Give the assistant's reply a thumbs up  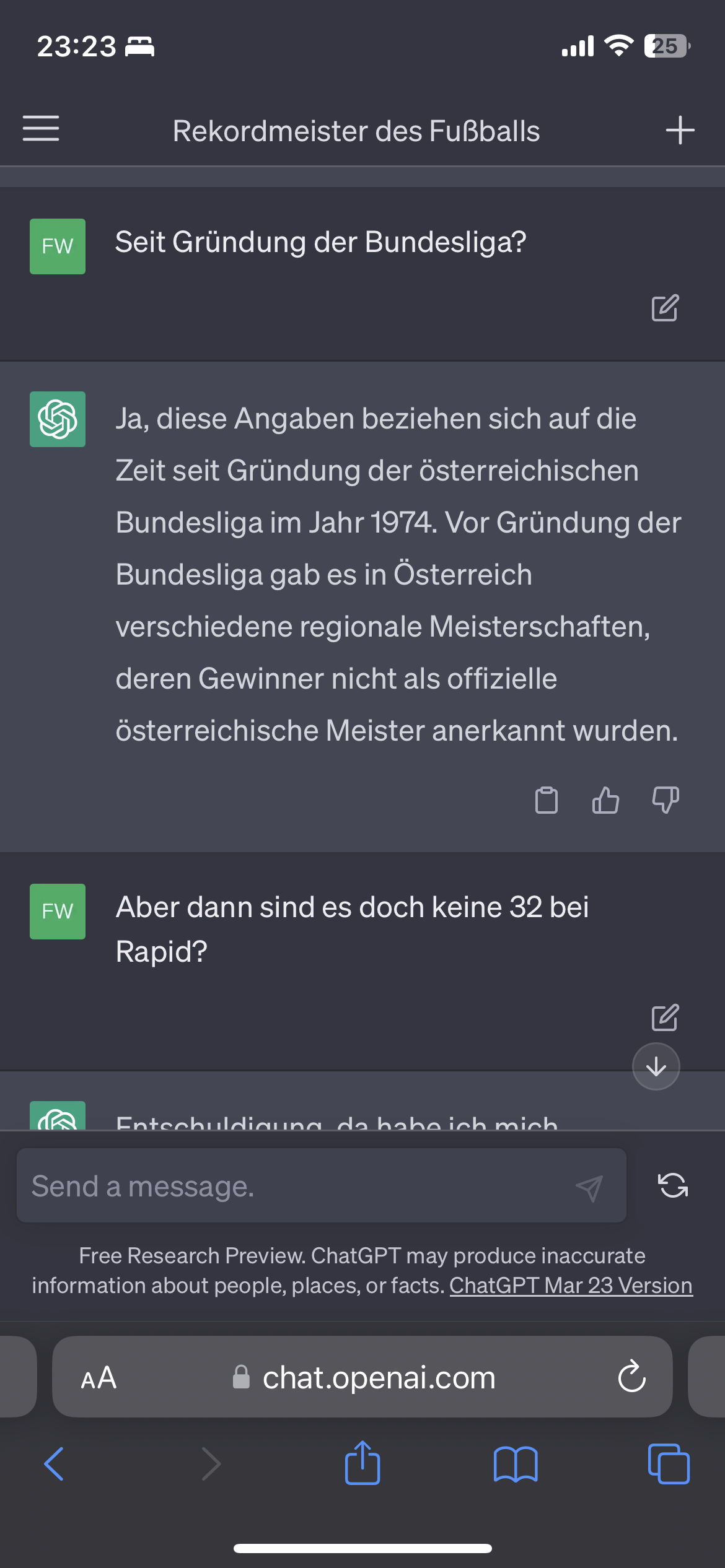point(605,800)
